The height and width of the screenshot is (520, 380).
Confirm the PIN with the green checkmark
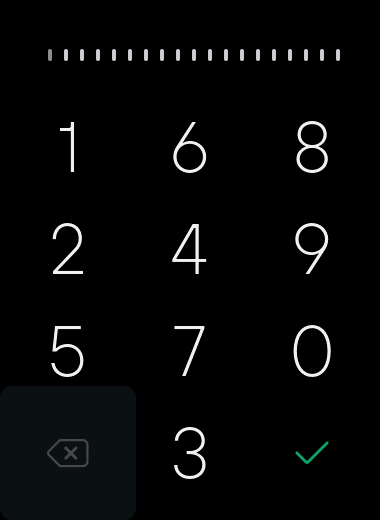[312, 453]
